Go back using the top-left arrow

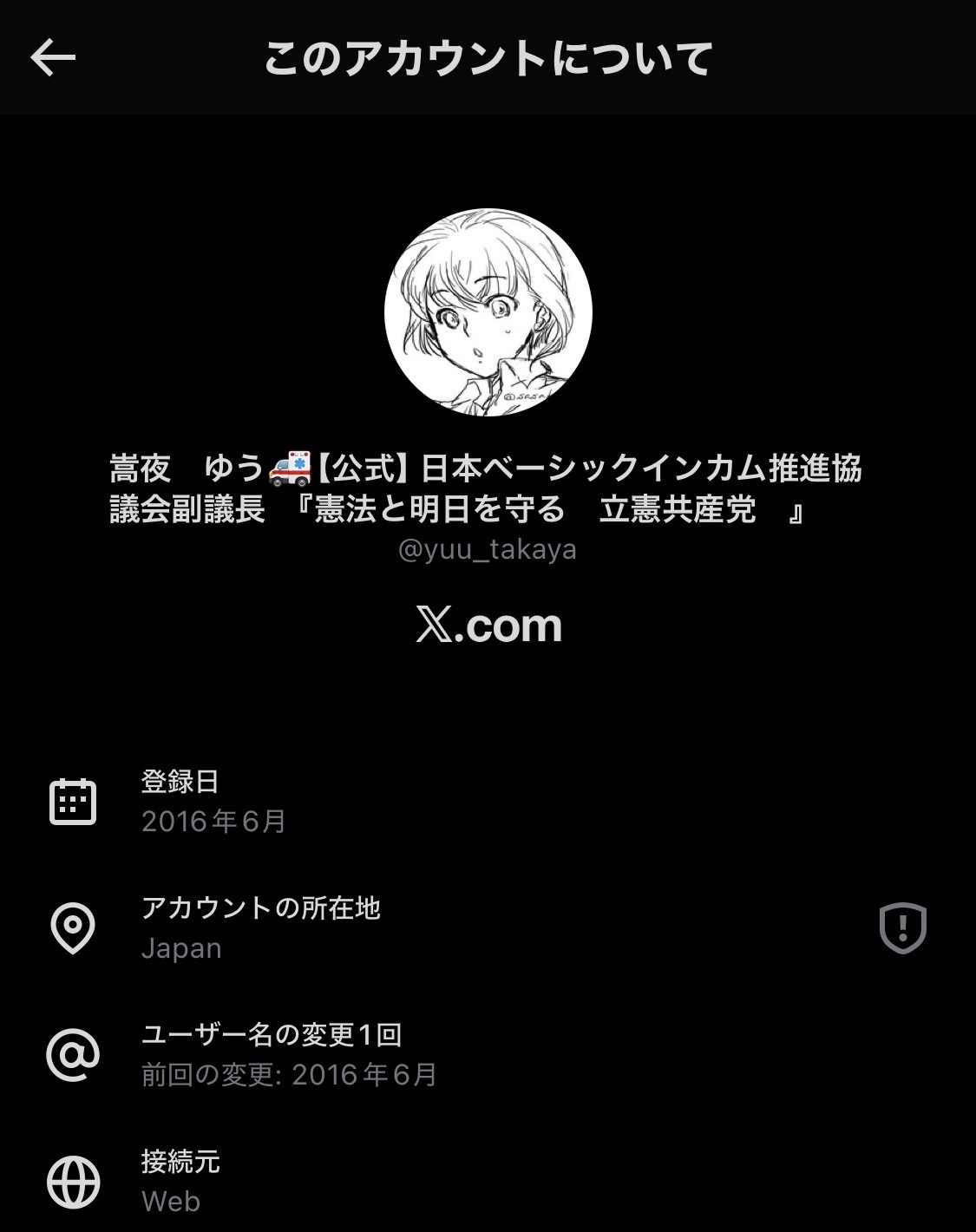pos(53,58)
